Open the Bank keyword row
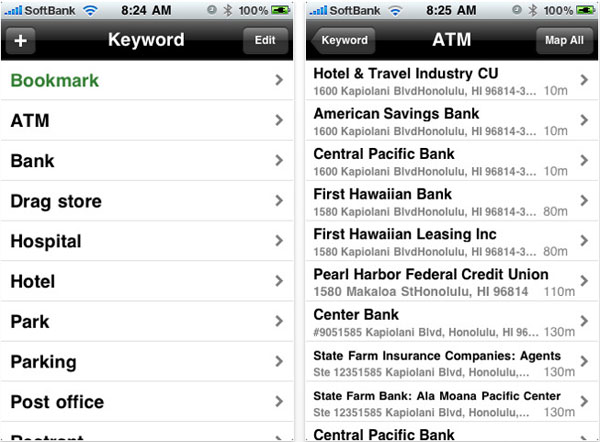Image resolution: width=600 pixels, height=442 pixels. [x=147, y=161]
